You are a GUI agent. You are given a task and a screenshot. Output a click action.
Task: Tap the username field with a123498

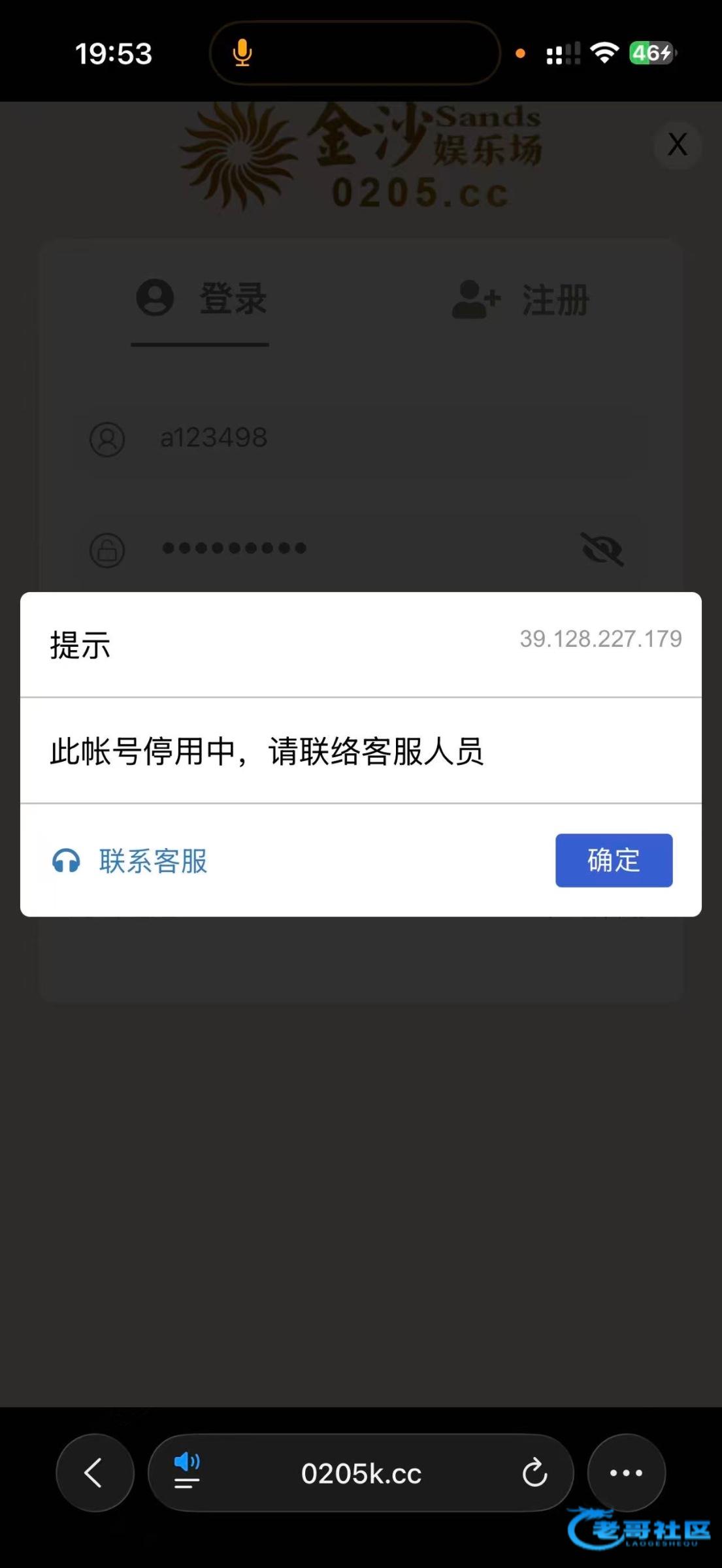coord(366,438)
